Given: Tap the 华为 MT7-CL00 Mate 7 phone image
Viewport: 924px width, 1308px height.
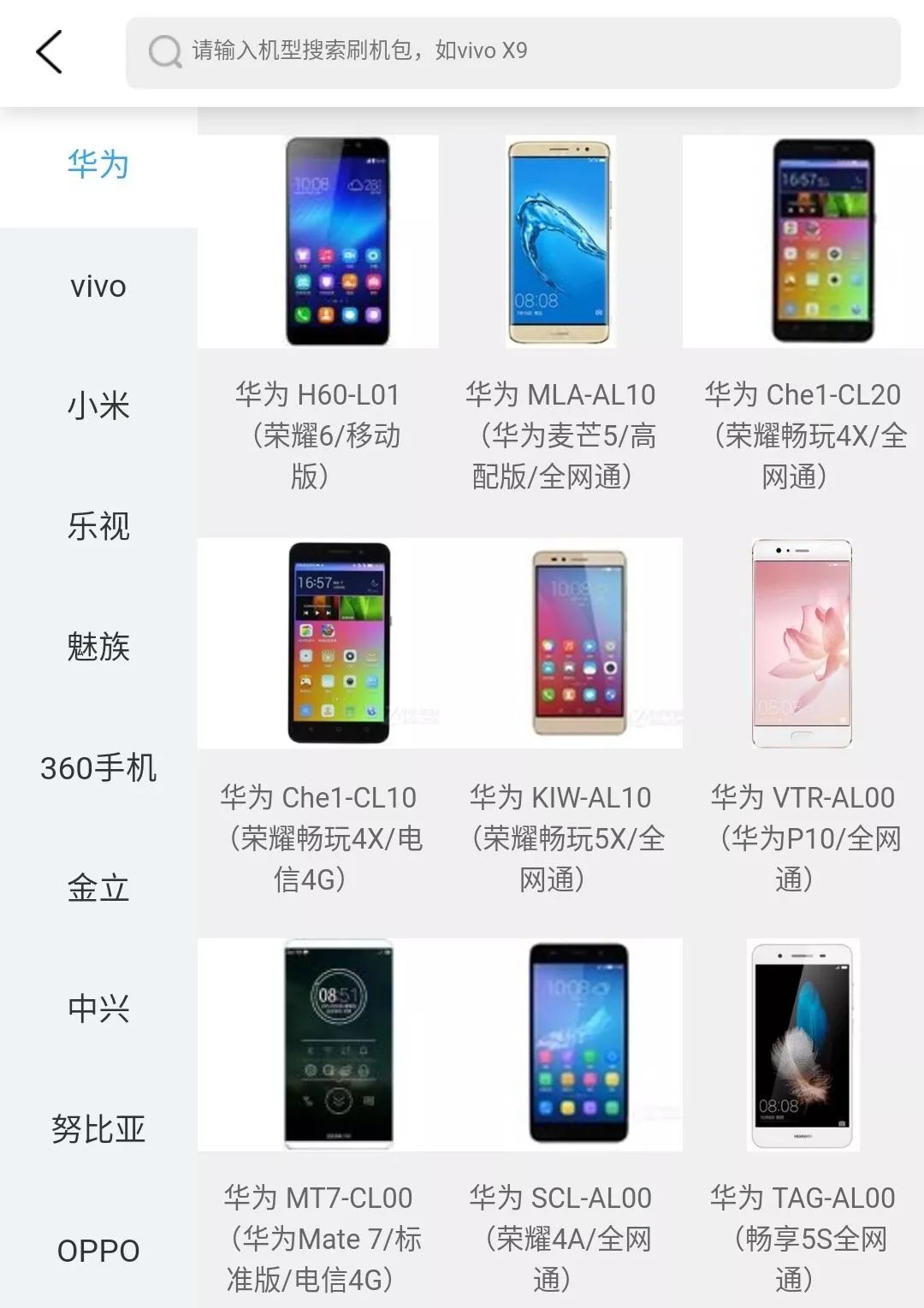Looking at the screenshot, I should 336,1045.
